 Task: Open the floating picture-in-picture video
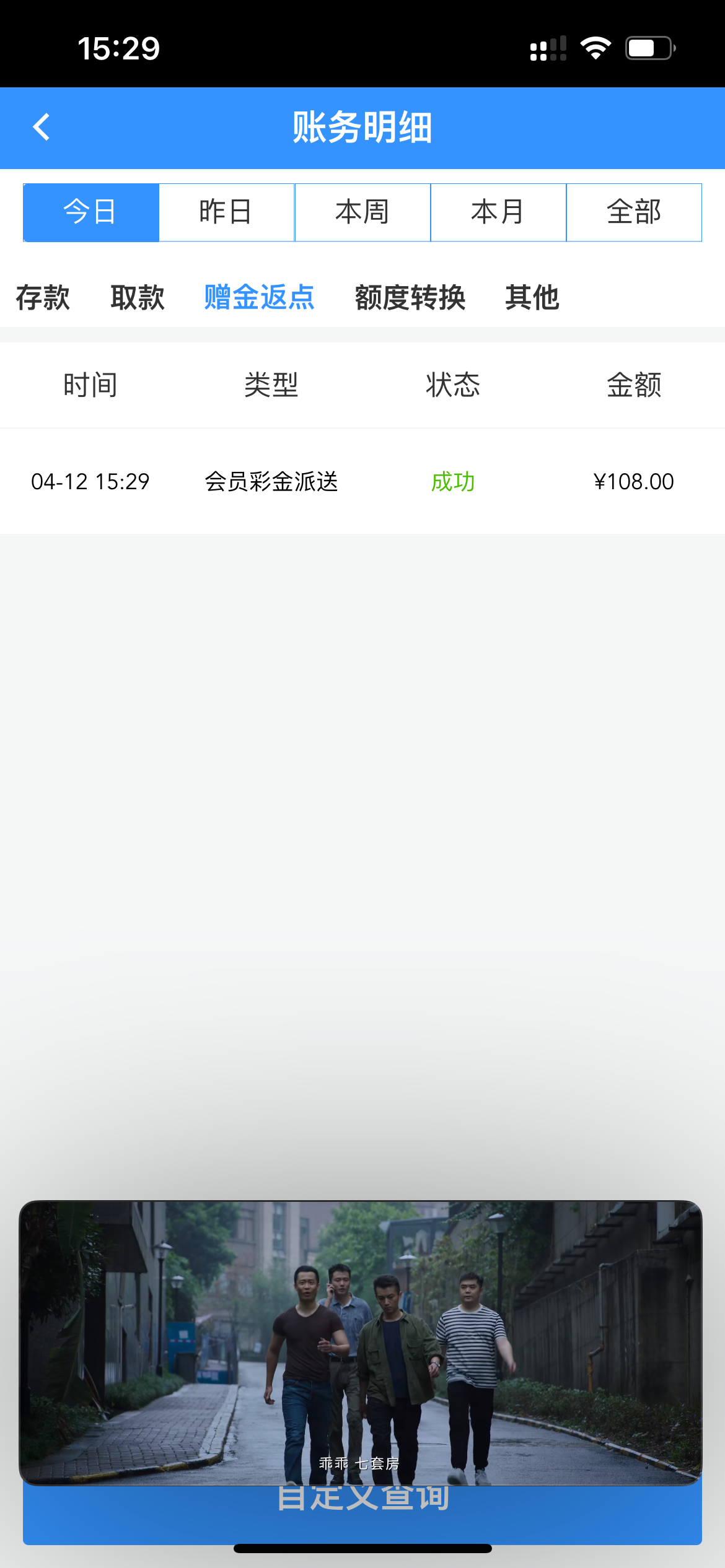point(361,1341)
